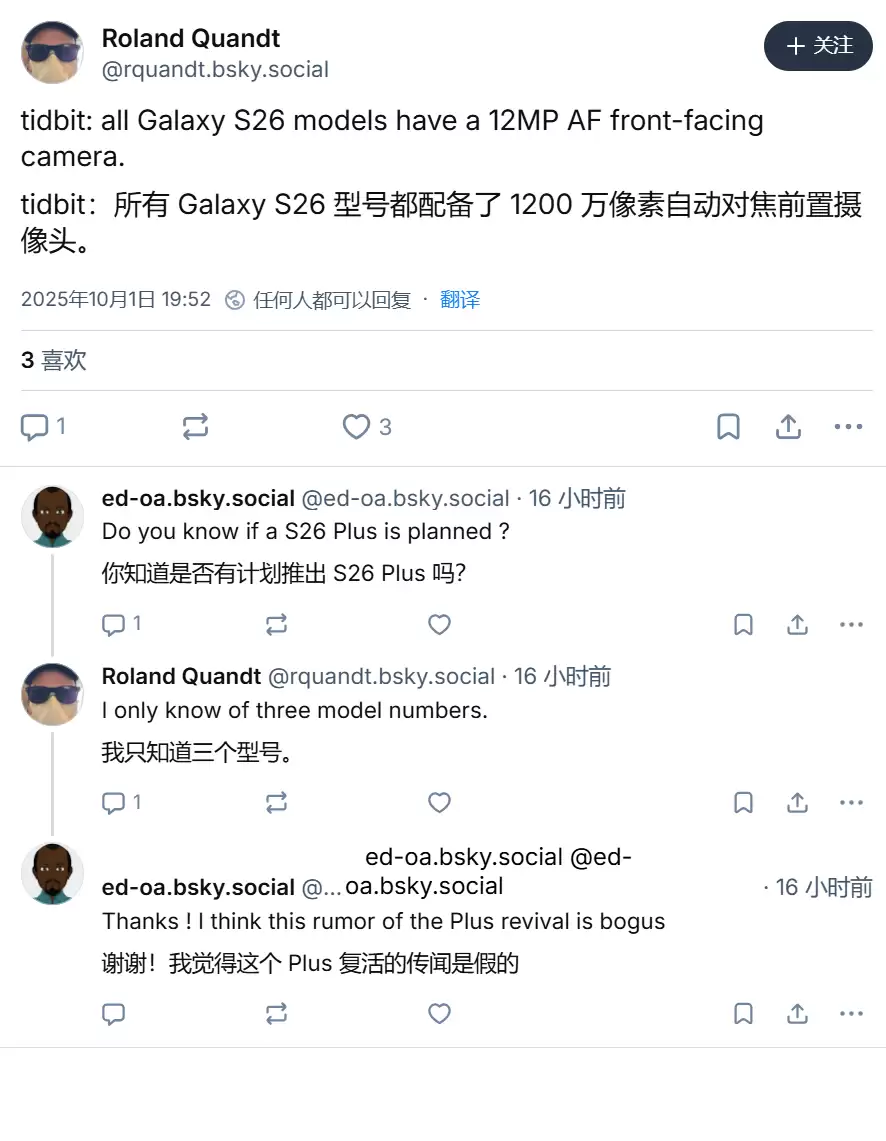The height and width of the screenshot is (1141, 886).
Task: View the 3 喜欢 likes list
Action: click(54, 361)
